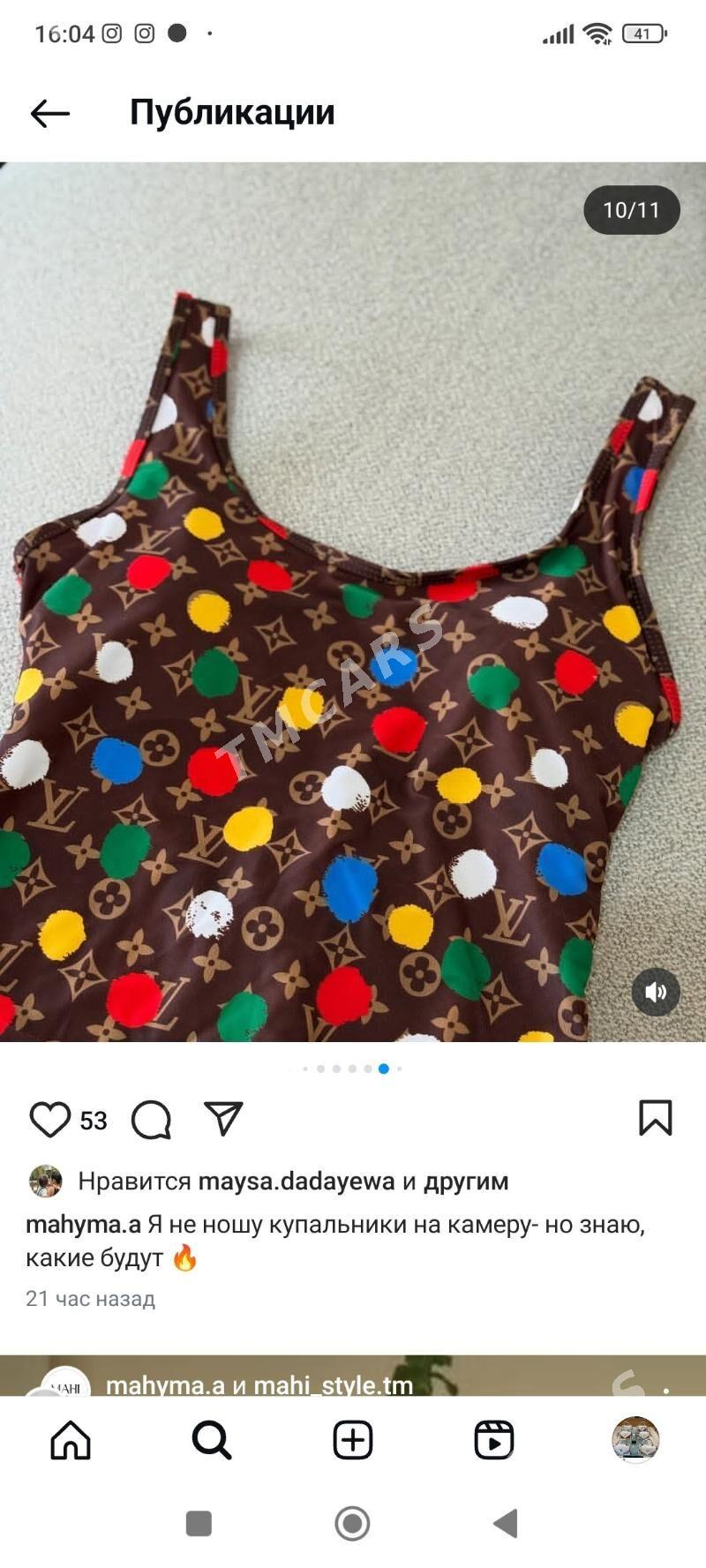
Task: Tap the system home circle button
Action: tap(352, 1524)
